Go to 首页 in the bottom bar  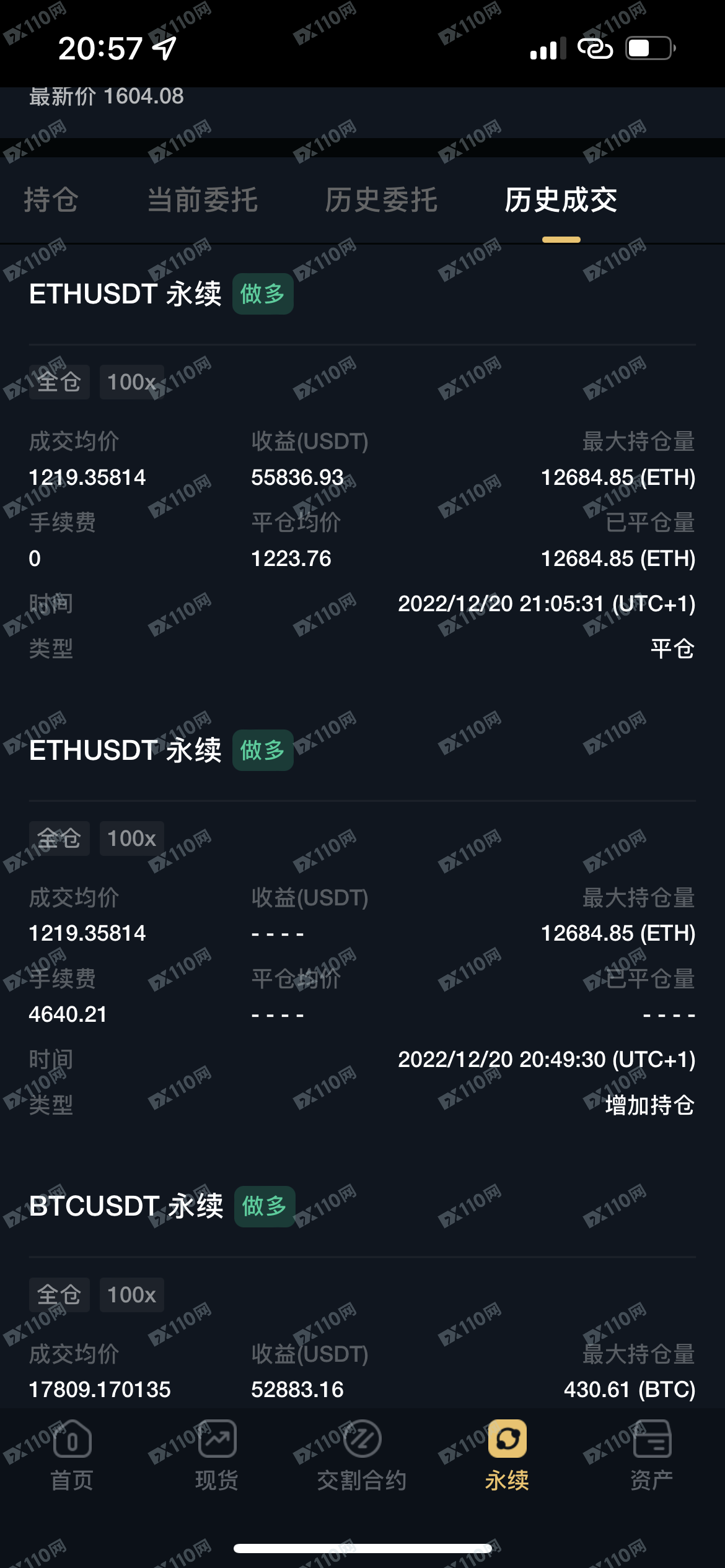point(72,1455)
